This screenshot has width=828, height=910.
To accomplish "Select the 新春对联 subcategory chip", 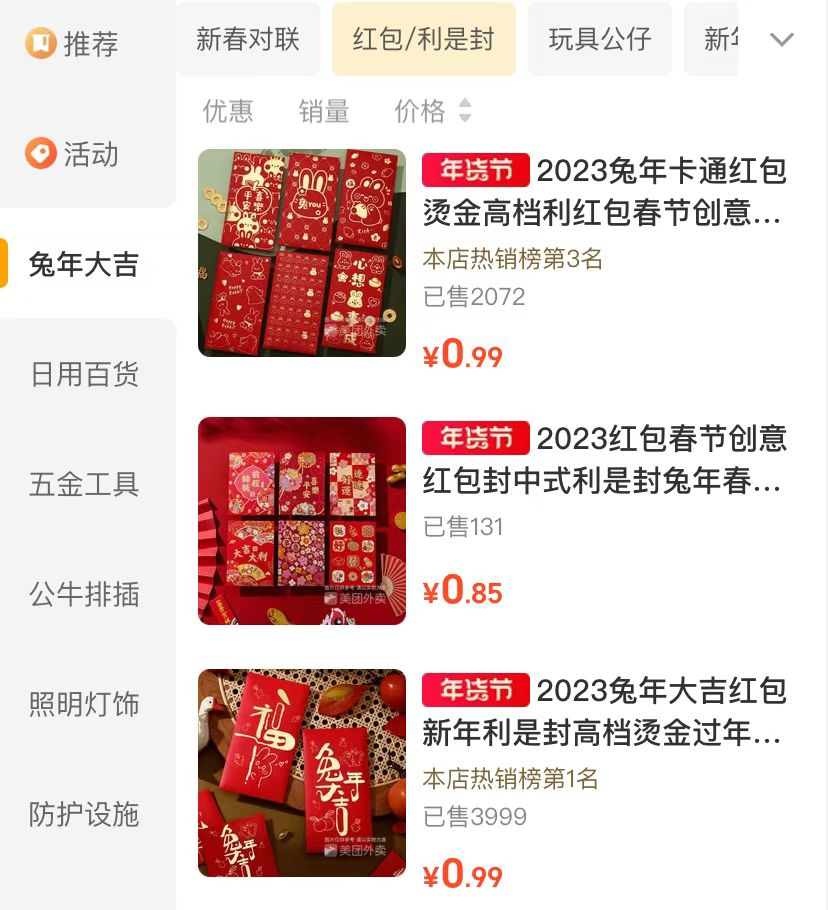I will click(248, 40).
